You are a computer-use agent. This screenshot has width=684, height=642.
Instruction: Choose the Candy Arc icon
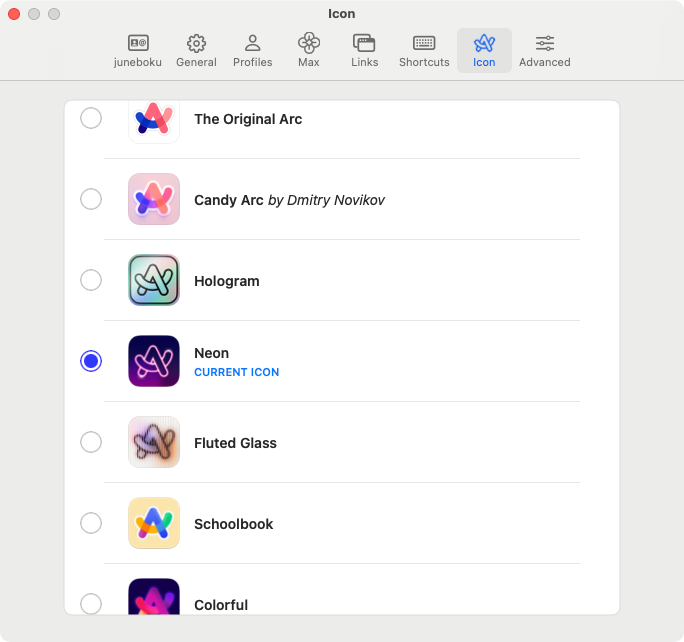coord(91,199)
